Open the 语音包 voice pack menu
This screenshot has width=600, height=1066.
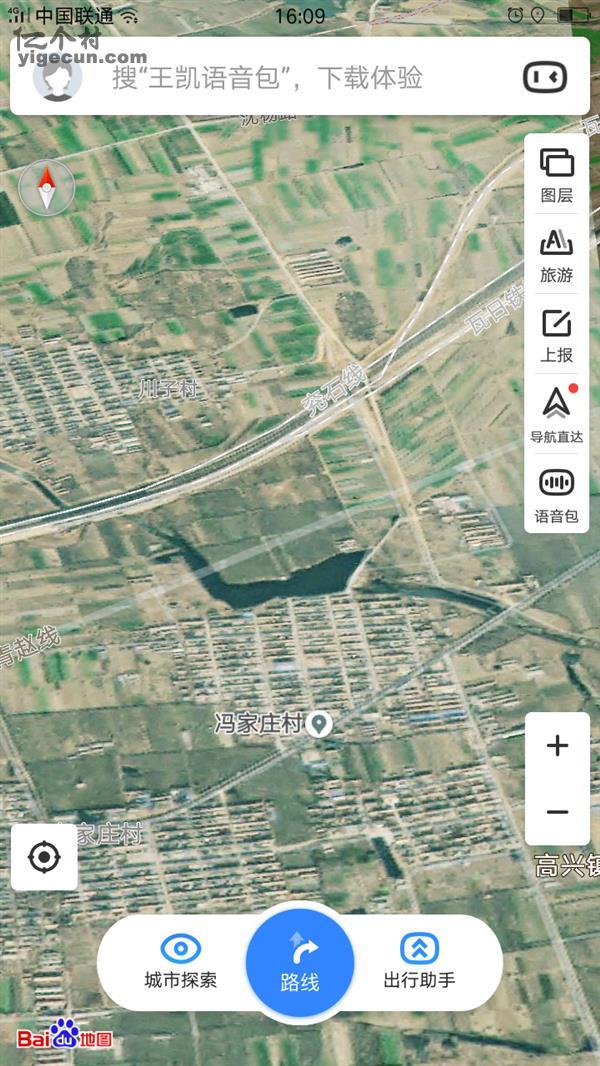556,495
